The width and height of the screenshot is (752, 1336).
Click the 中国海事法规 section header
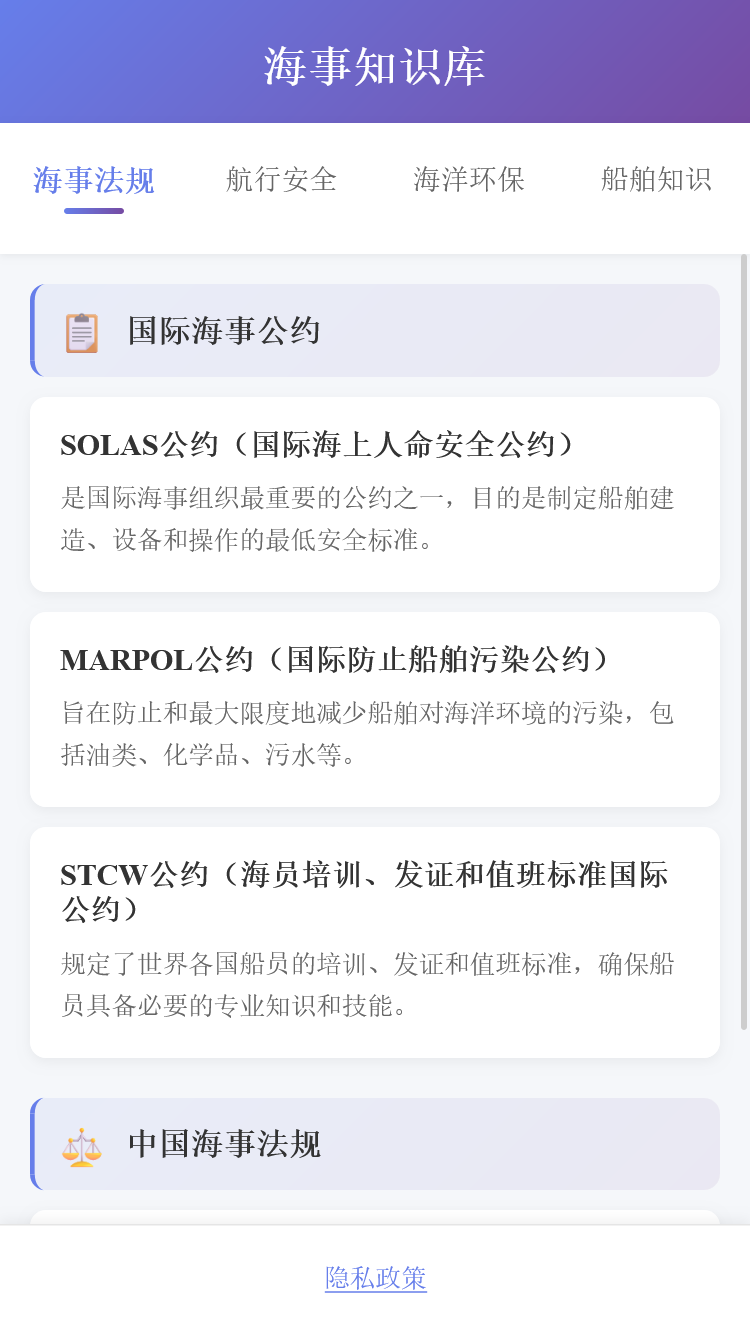pos(375,1144)
